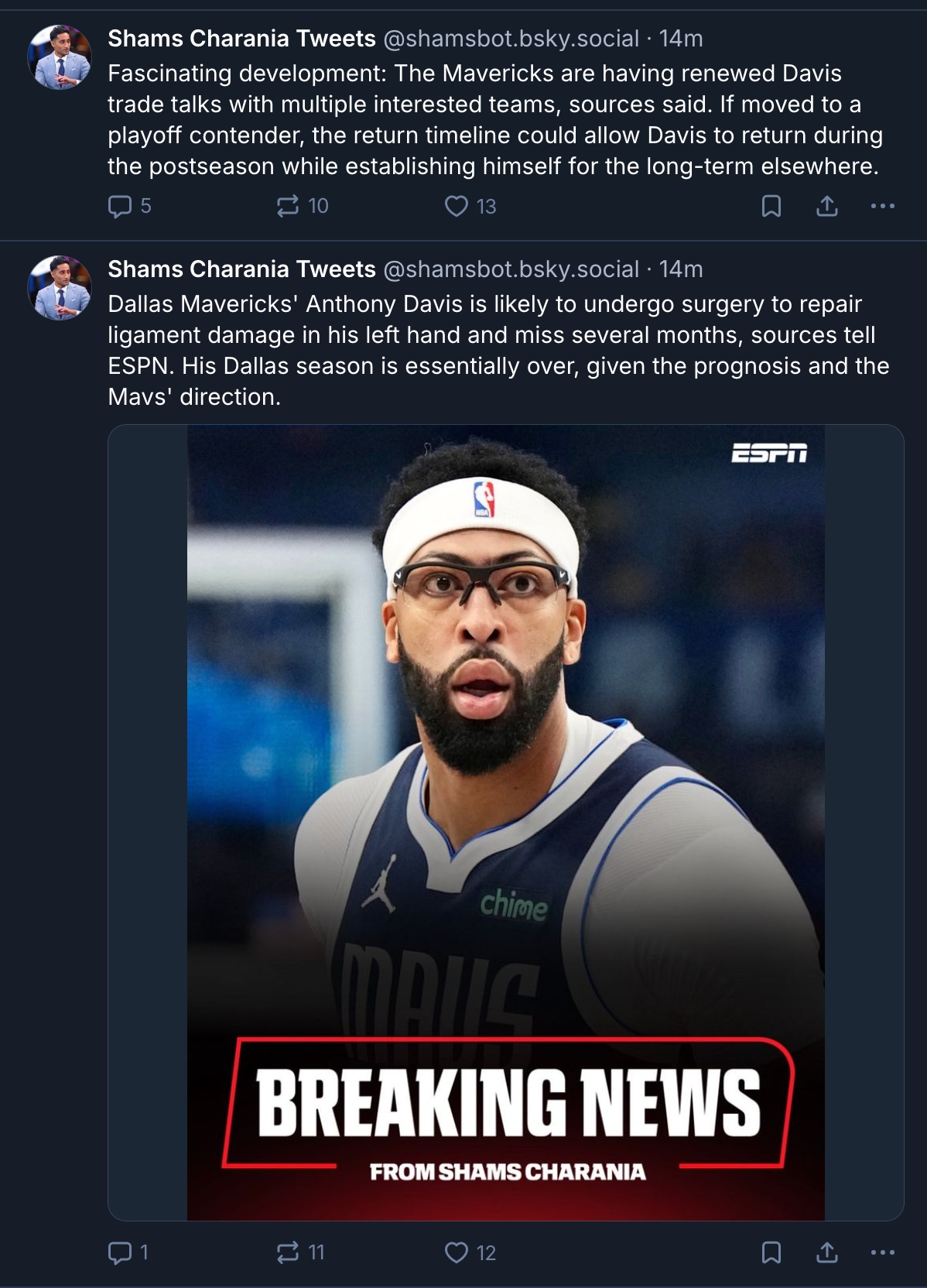Repost the Davis trade talks post
The height and width of the screenshot is (1288, 927).
(x=288, y=206)
